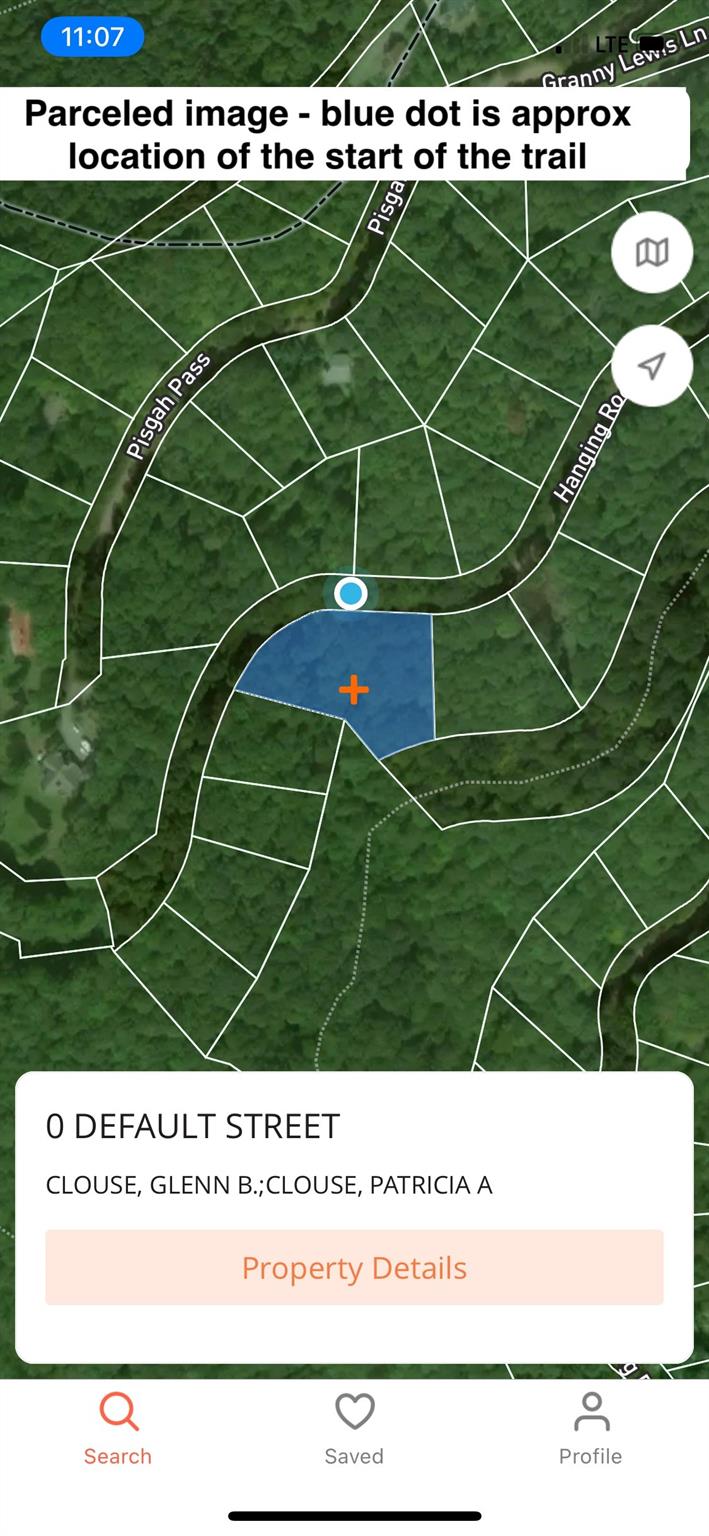Center map on my current location
The image size is (709, 1536).
tap(651, 366)
